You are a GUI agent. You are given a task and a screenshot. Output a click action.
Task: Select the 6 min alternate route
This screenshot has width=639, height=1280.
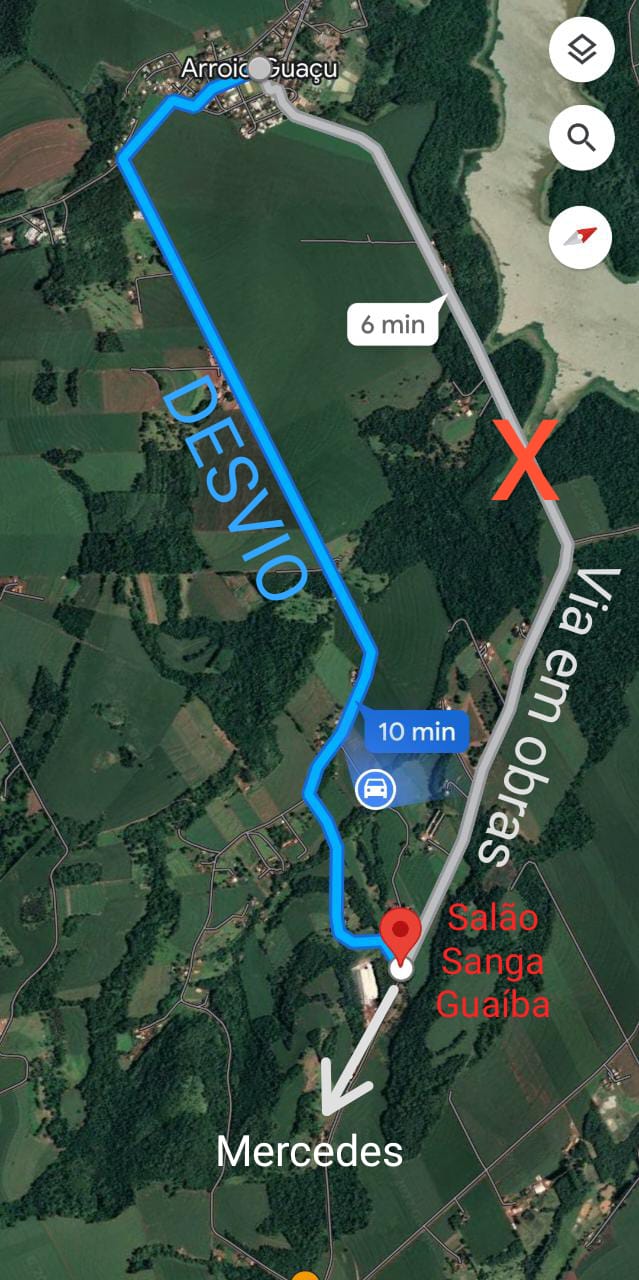[393, 324]
